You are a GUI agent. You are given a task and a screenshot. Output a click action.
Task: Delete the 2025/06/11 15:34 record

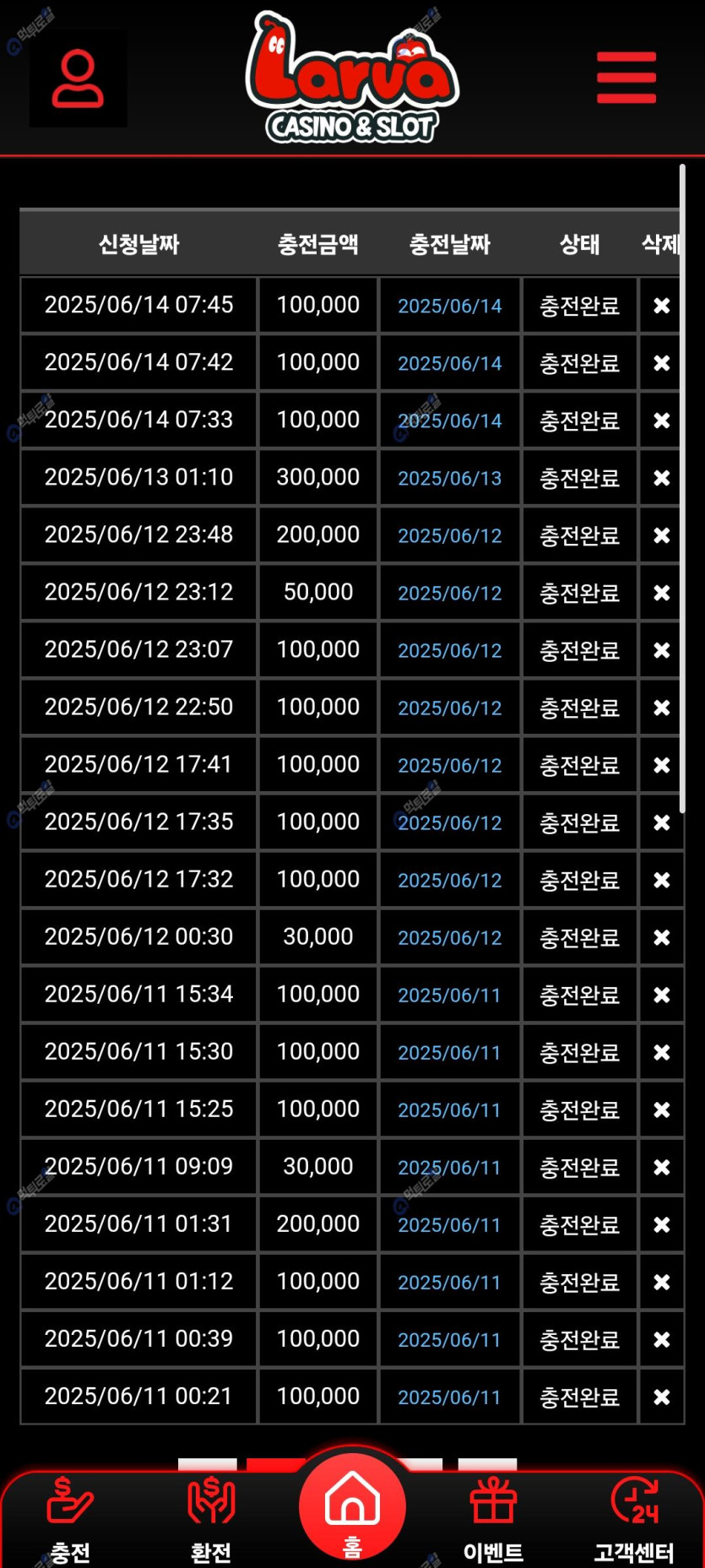pyautogui.click(x=662, y=995)
